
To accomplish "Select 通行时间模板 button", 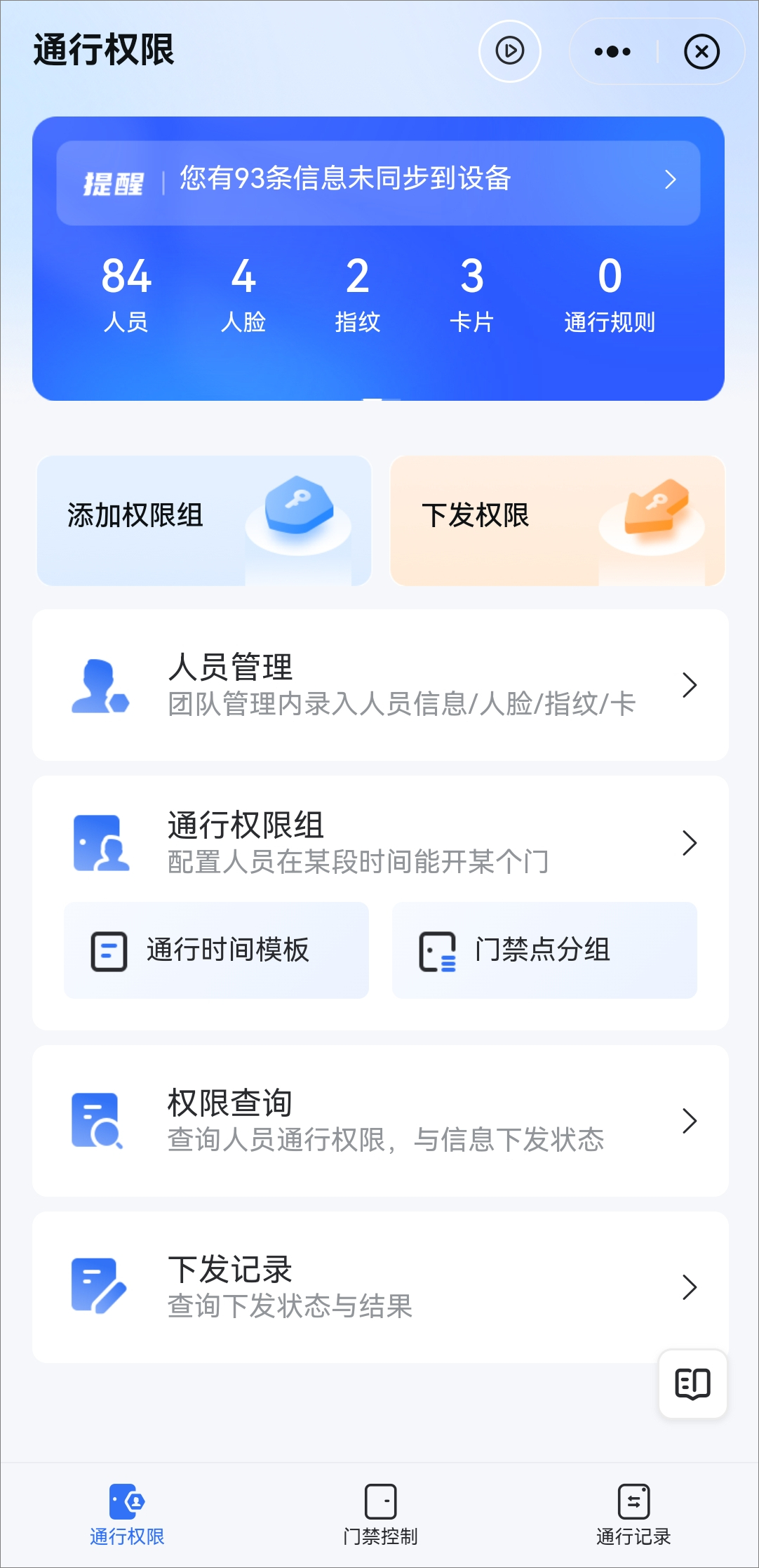I will point(216,950).
